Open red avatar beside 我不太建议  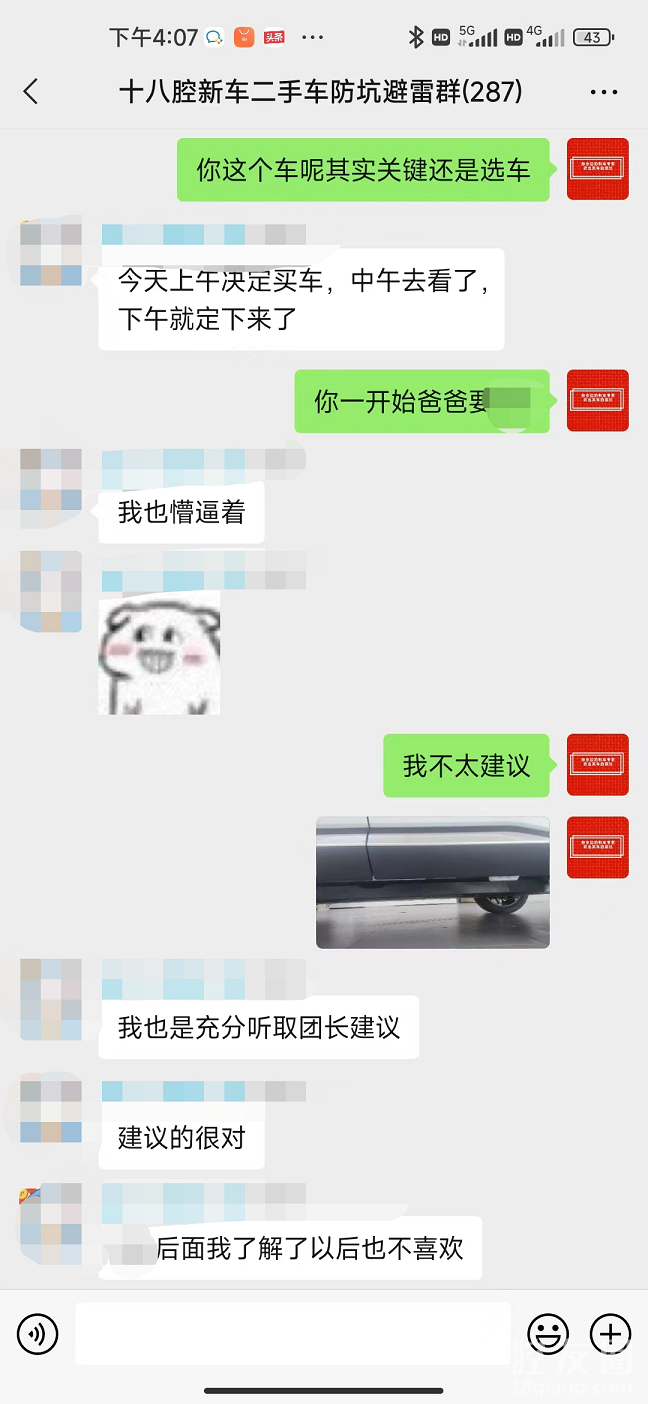click(x=597, y=765)
